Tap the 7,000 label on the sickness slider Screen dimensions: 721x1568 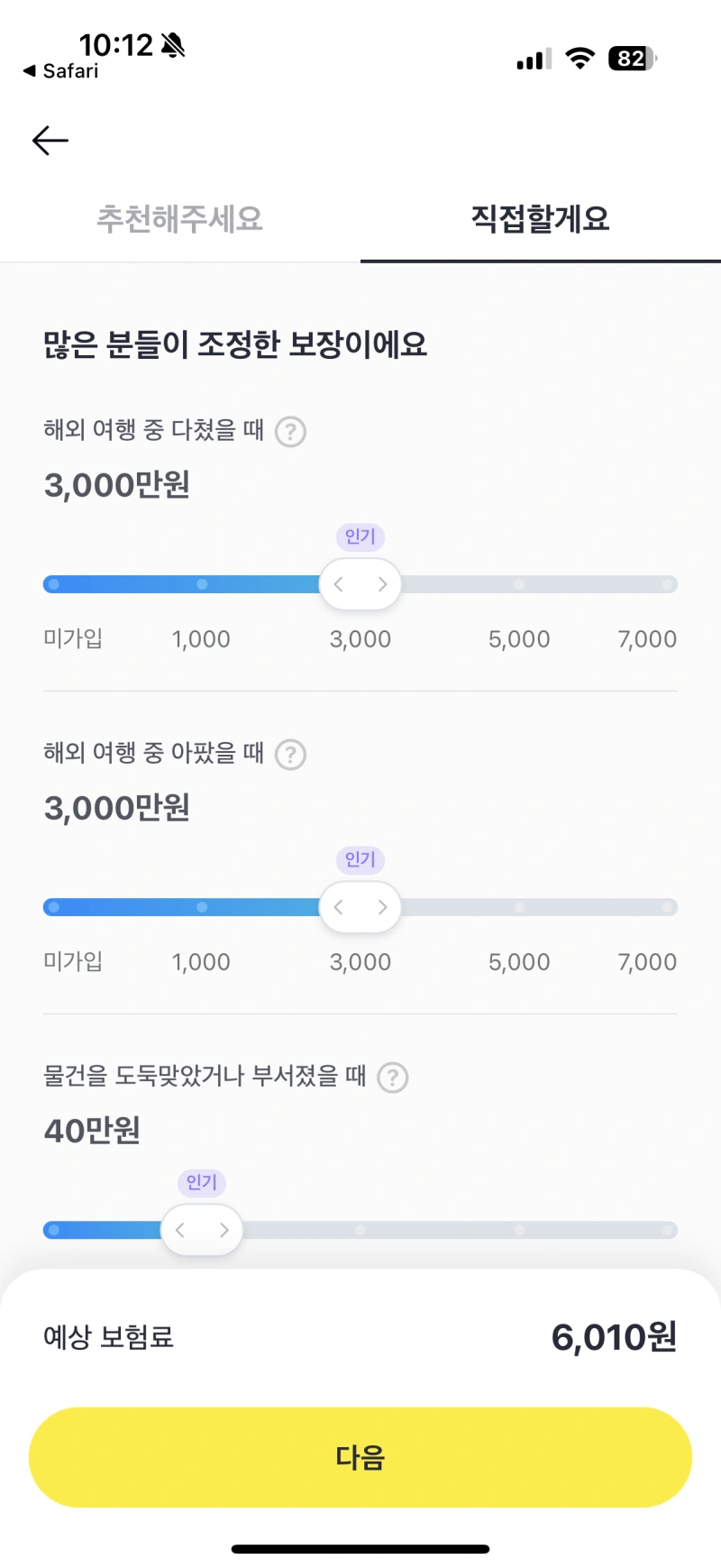(645, 962)
